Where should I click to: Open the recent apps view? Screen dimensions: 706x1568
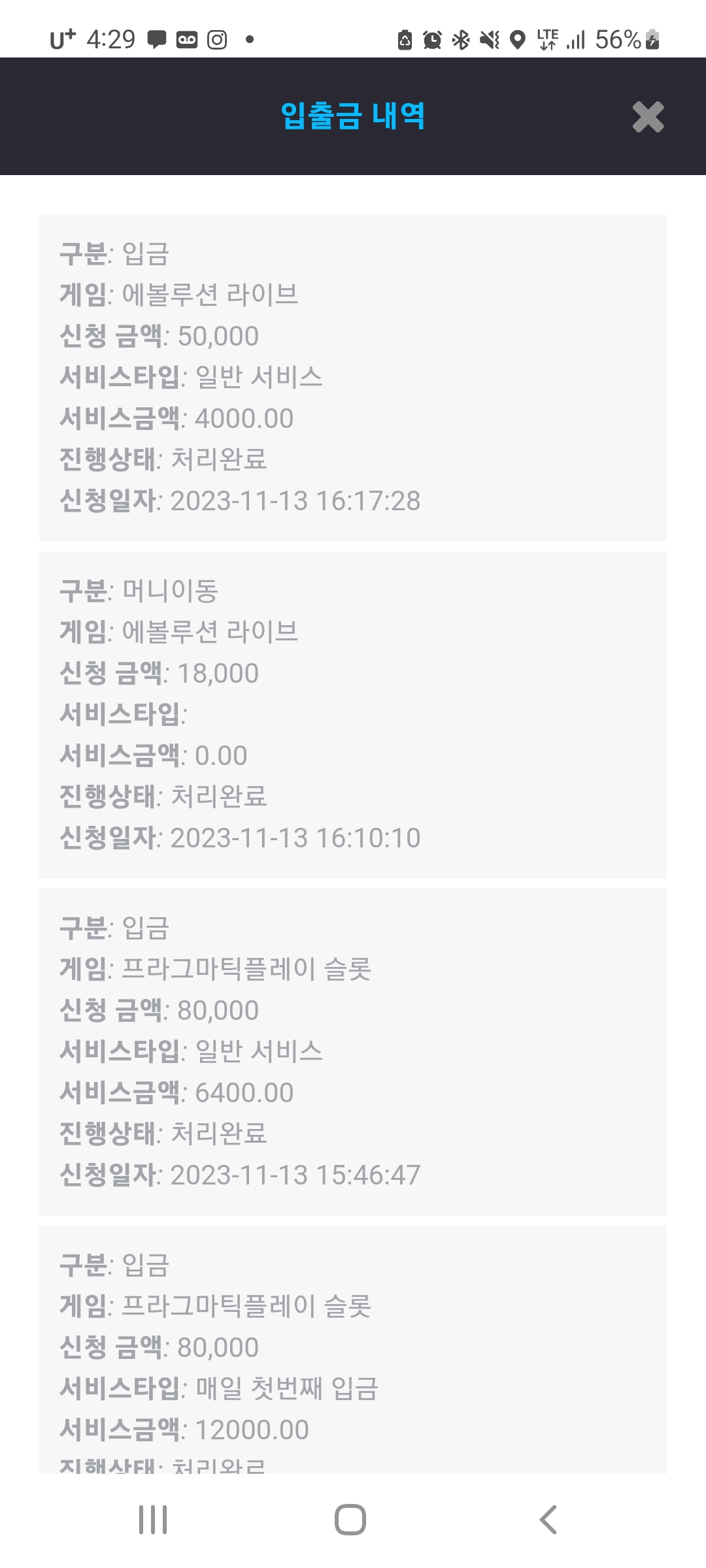click(153, 1520)
